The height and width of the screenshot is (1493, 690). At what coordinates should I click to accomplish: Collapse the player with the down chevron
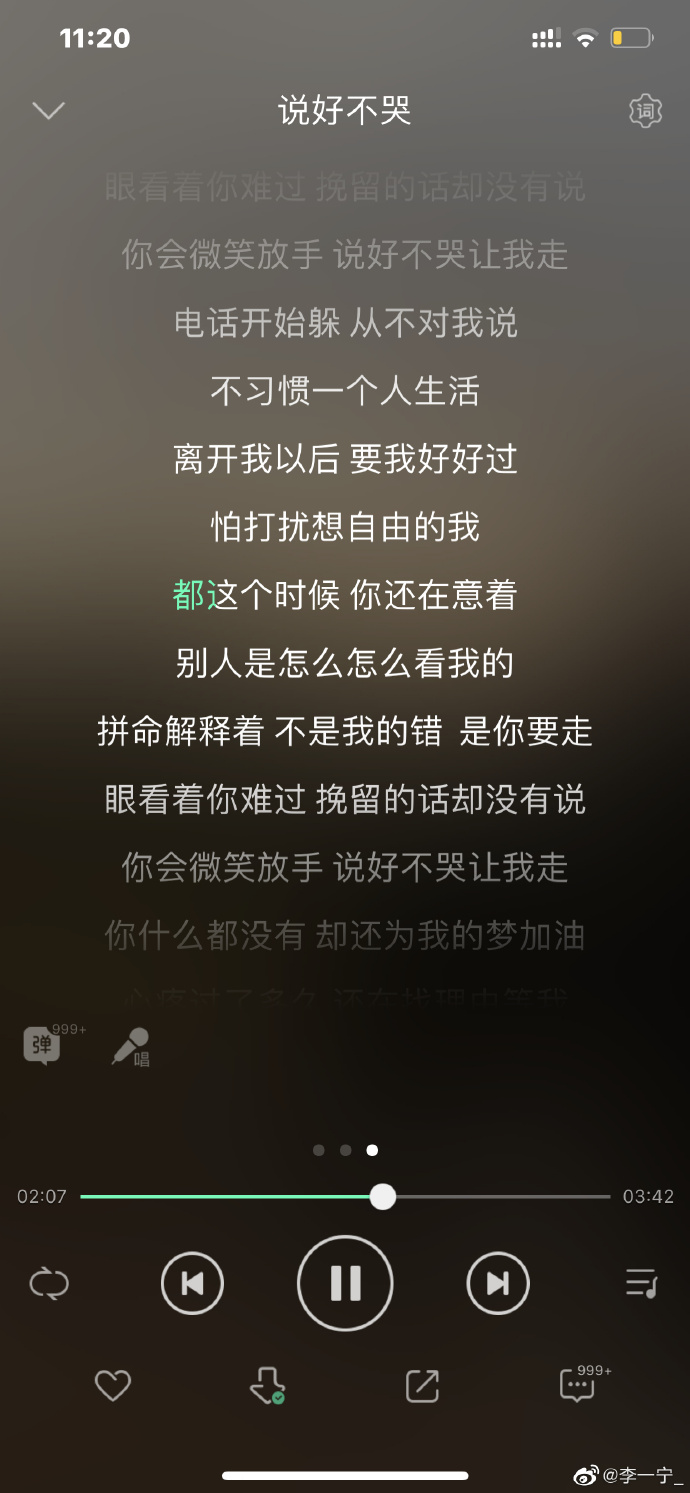coord(48,110)
